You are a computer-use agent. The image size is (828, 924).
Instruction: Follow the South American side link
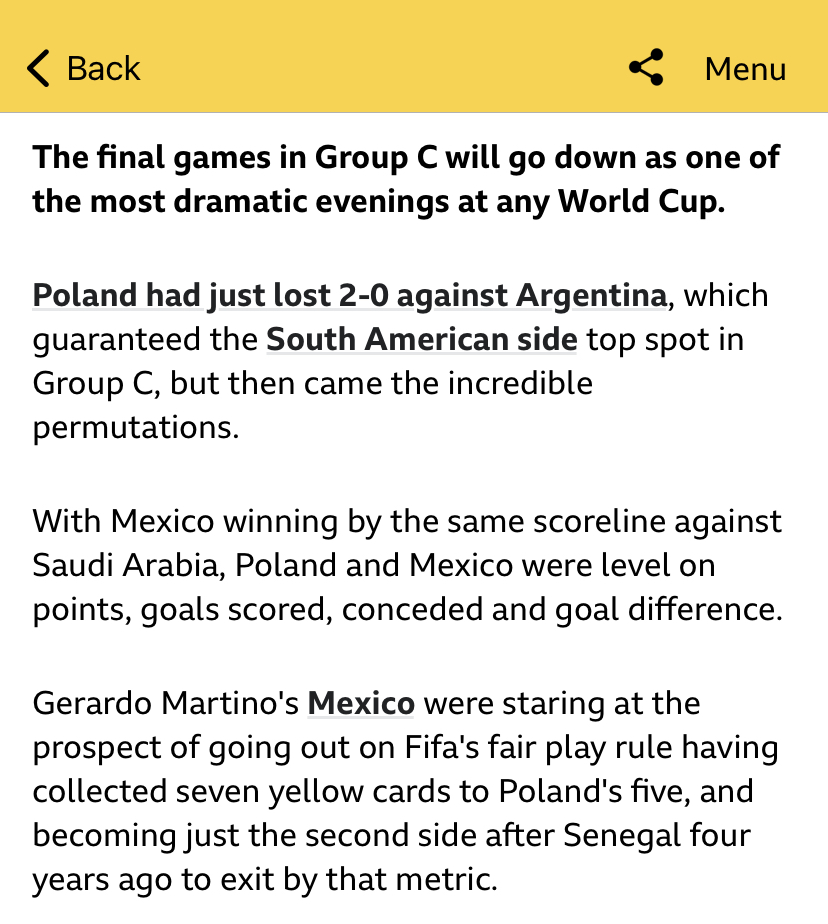[x=421, y=340]
